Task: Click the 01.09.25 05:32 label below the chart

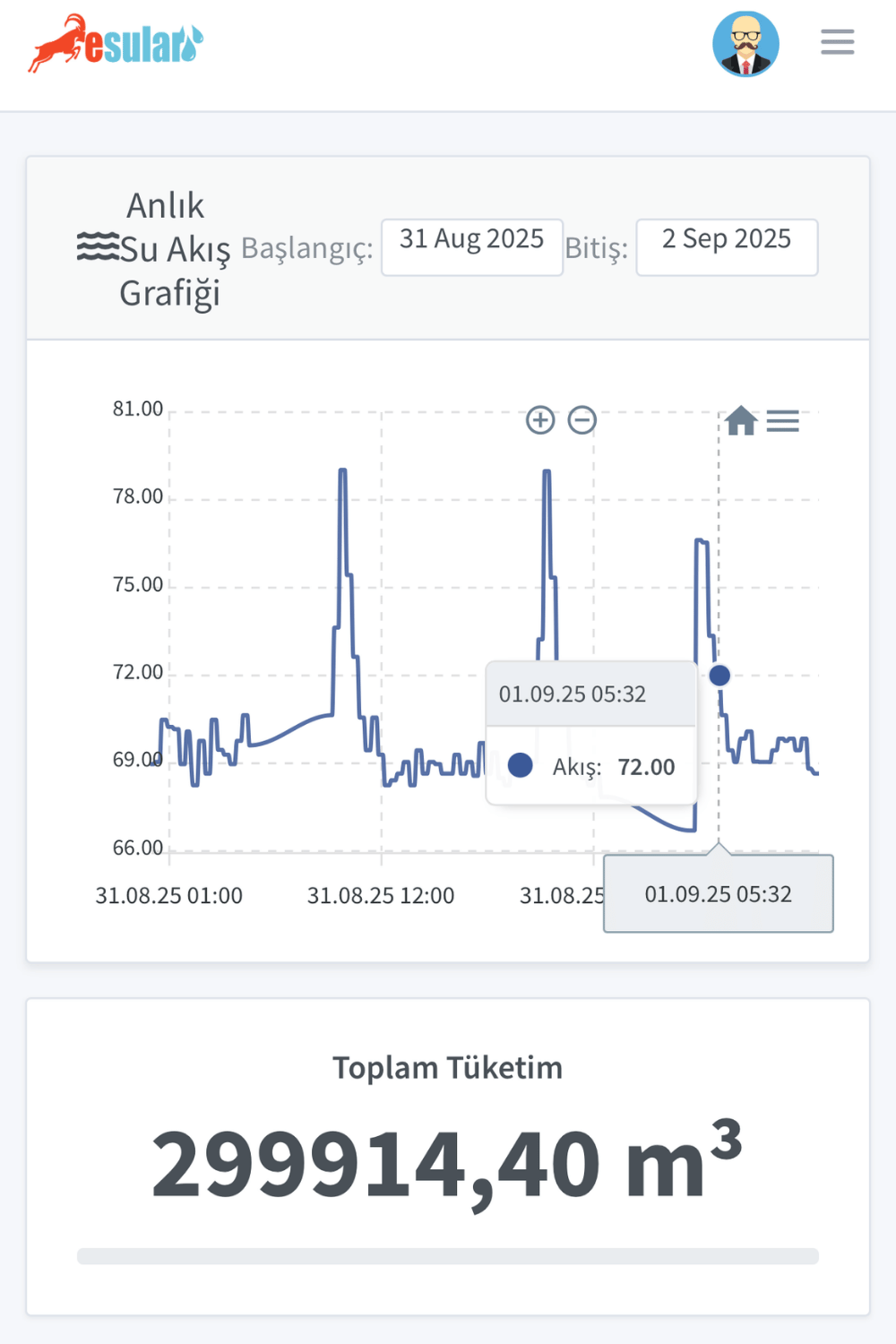Action: [719, 893]
